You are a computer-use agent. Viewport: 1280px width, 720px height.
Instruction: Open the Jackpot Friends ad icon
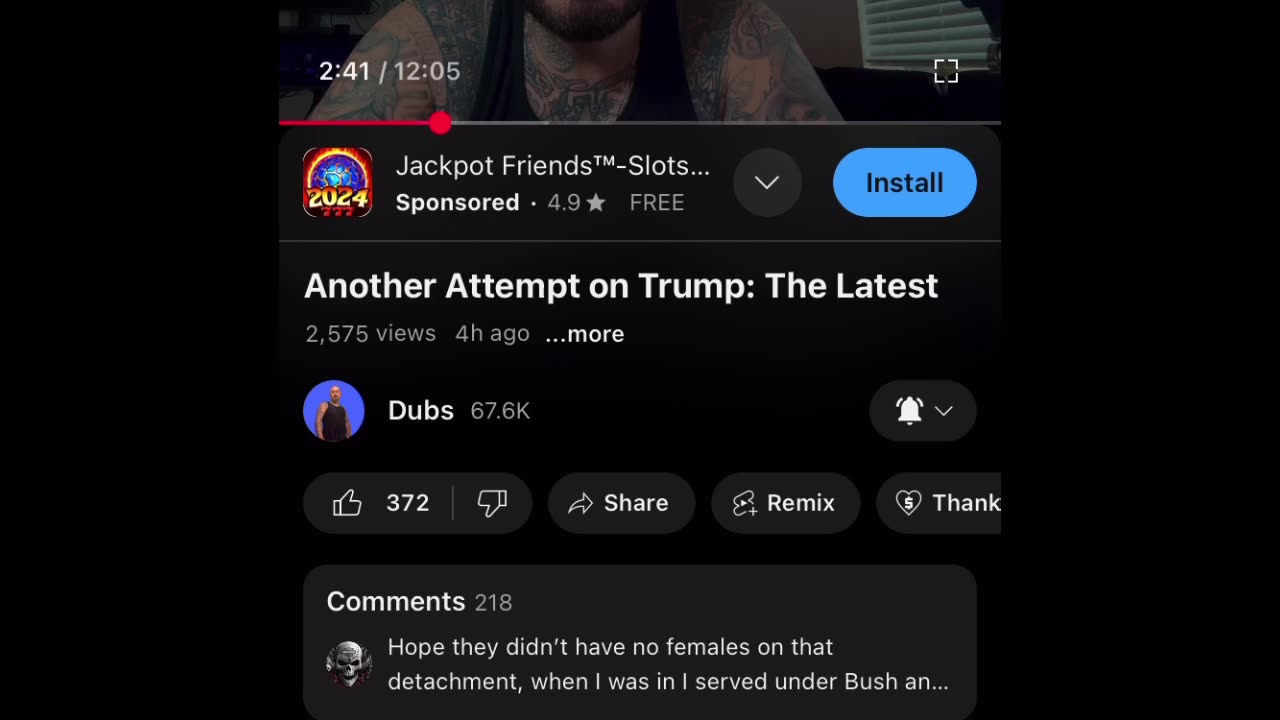(338, 182)
